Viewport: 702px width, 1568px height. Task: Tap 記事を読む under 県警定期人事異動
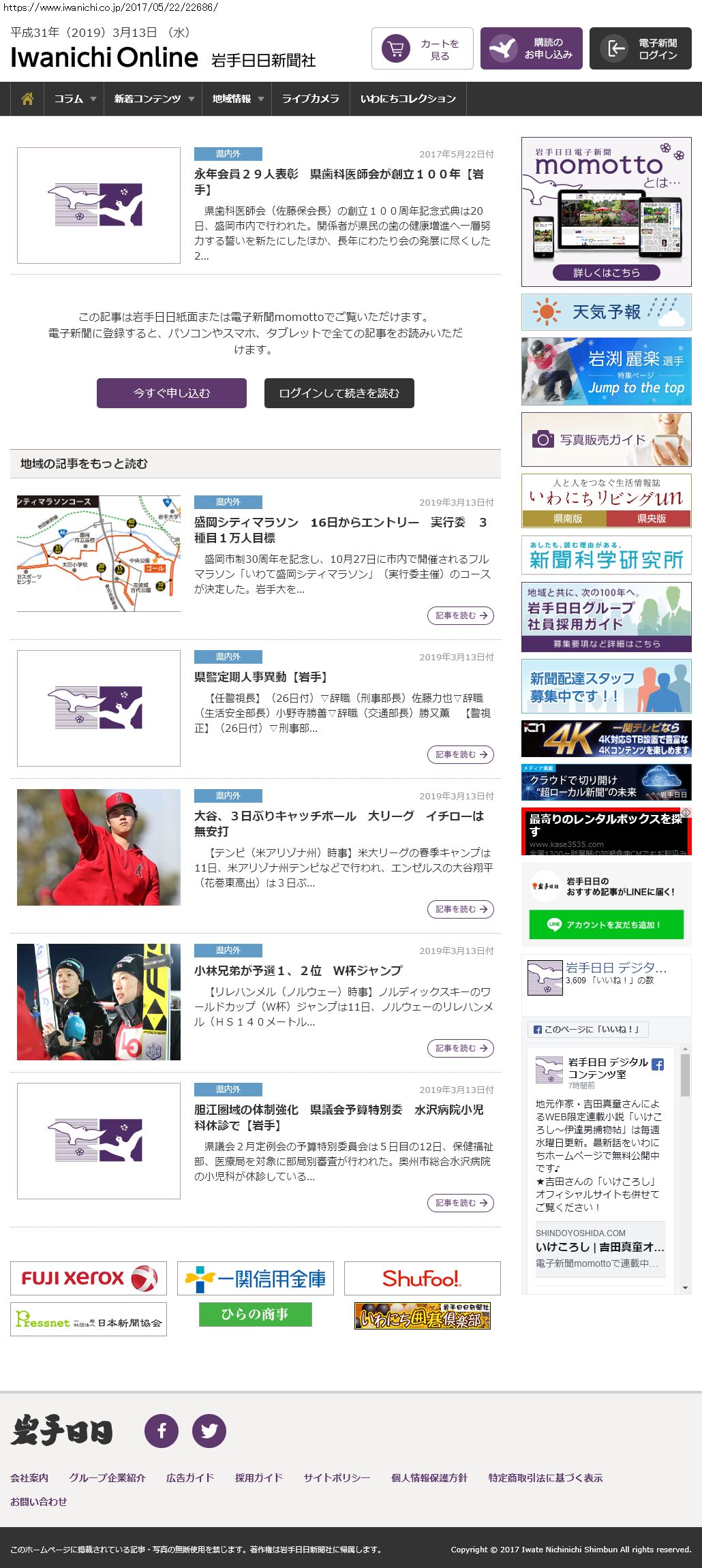[461, 754]
